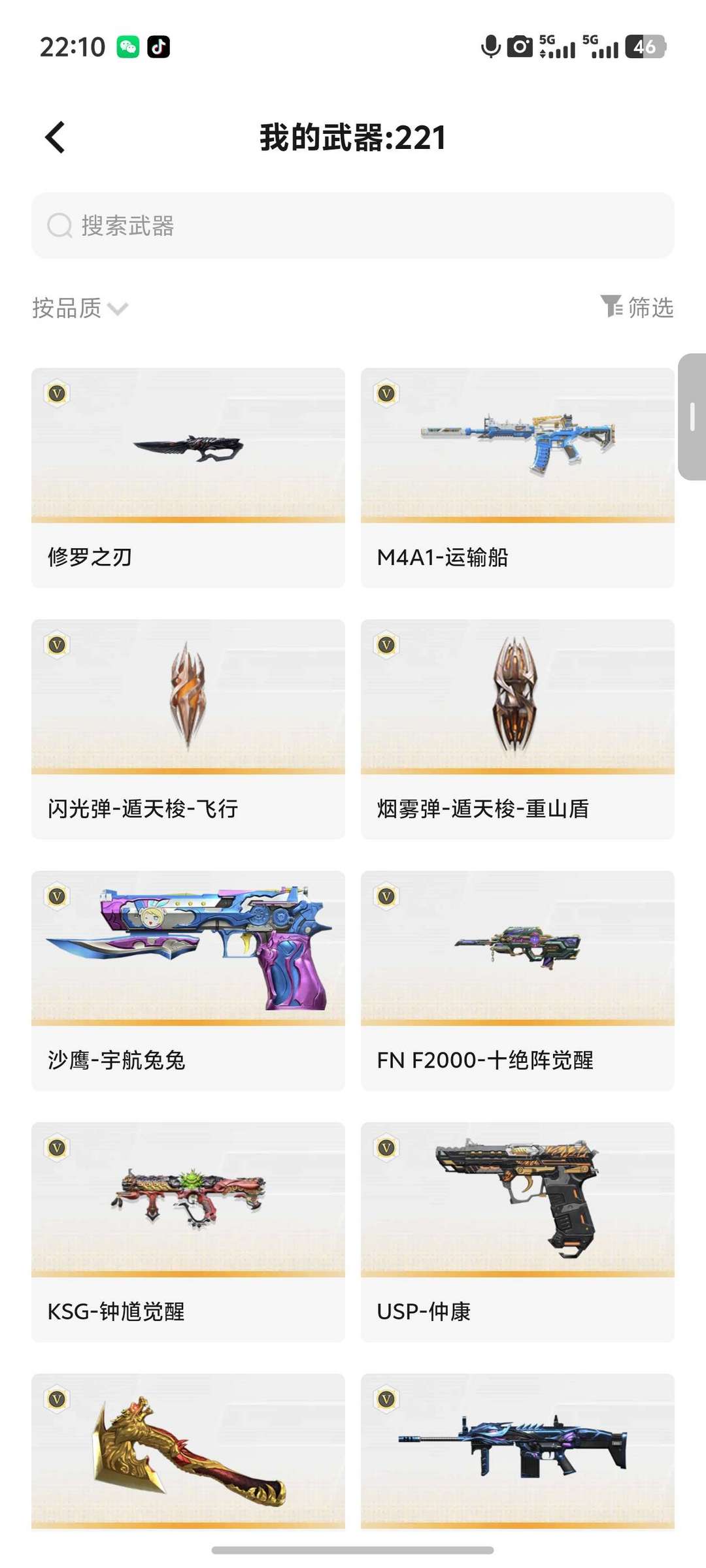Viewport: 706px width, 1568px height.
Task: Open the USP-仲康 pistol card
Action: pyautogui.click(x=517, y=1232)
